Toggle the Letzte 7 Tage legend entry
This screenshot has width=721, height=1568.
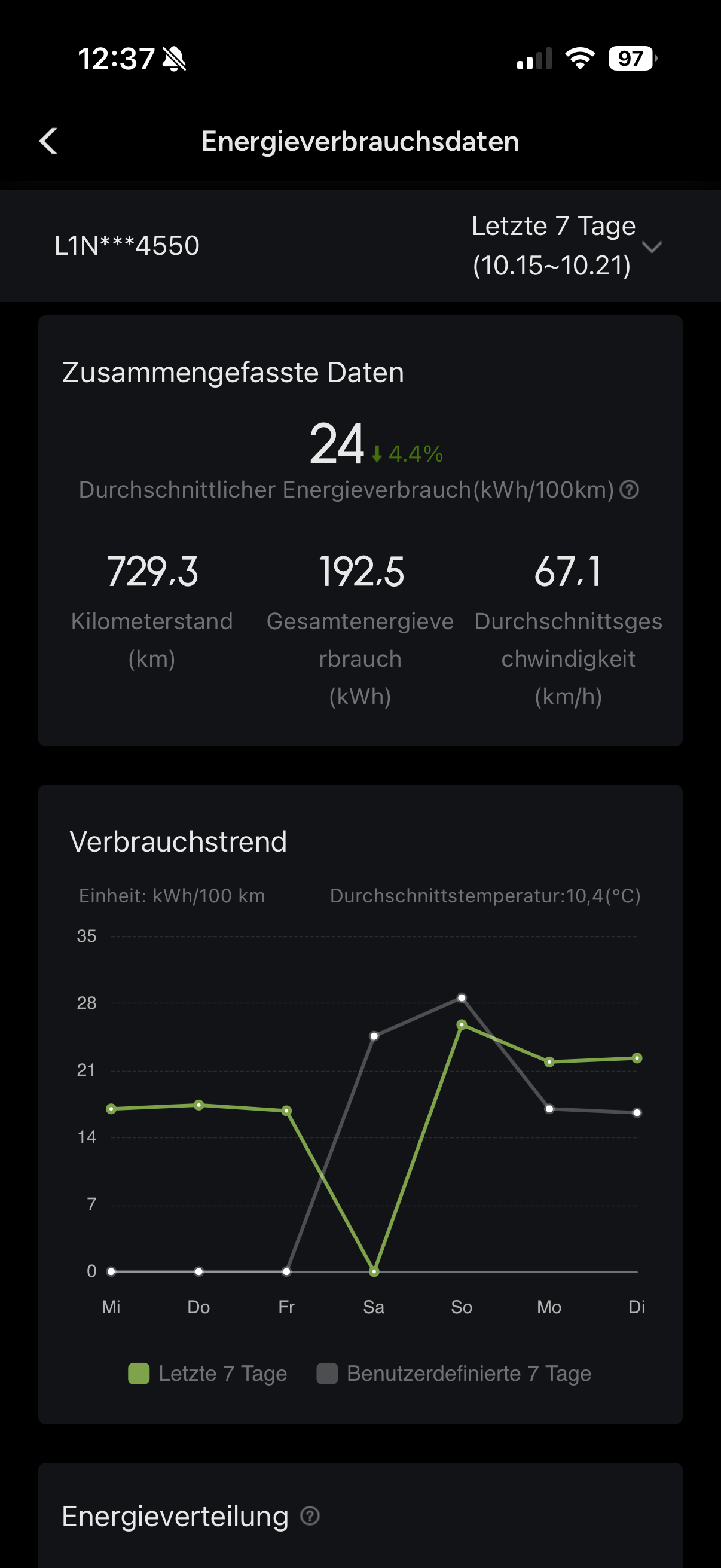(x=207, y=1374)
